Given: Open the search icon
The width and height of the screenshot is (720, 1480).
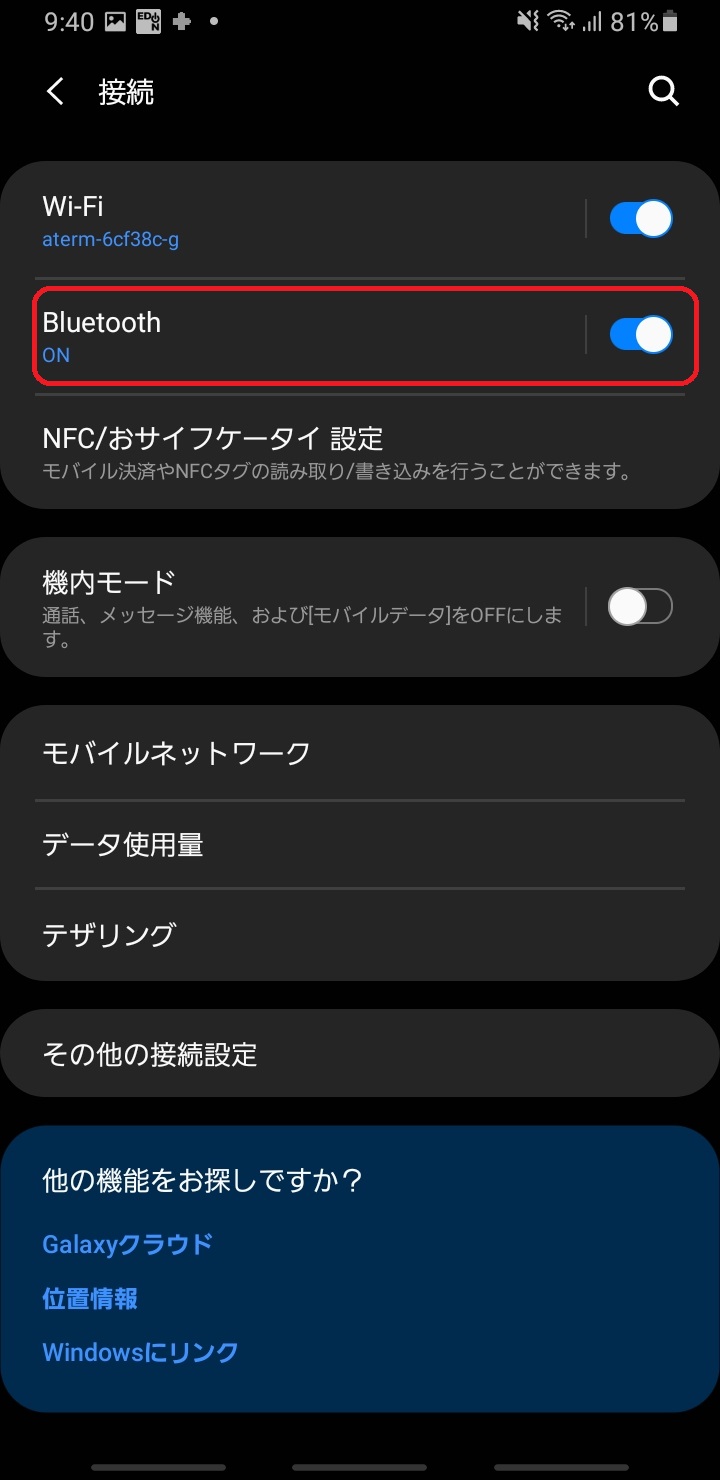Looking at the screenshot, I should click(x=663, y=92).
